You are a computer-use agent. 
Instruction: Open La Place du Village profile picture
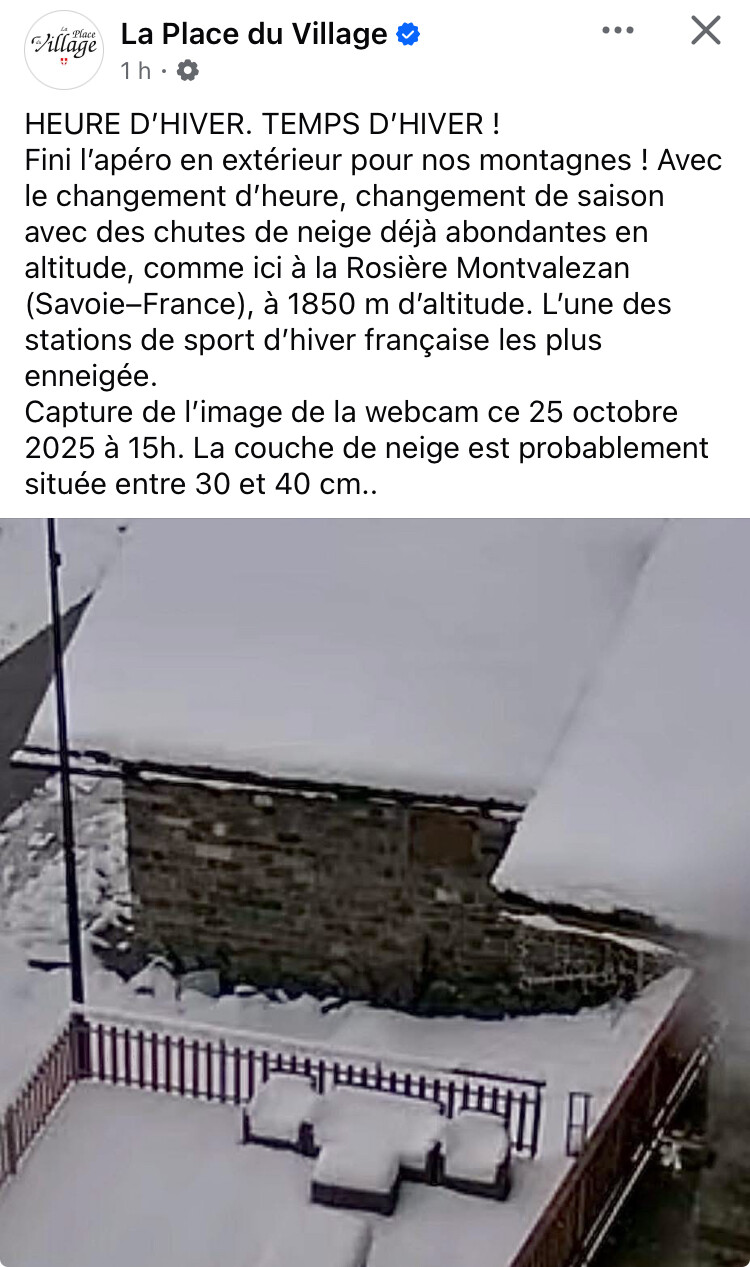click(x=64, y=50)
